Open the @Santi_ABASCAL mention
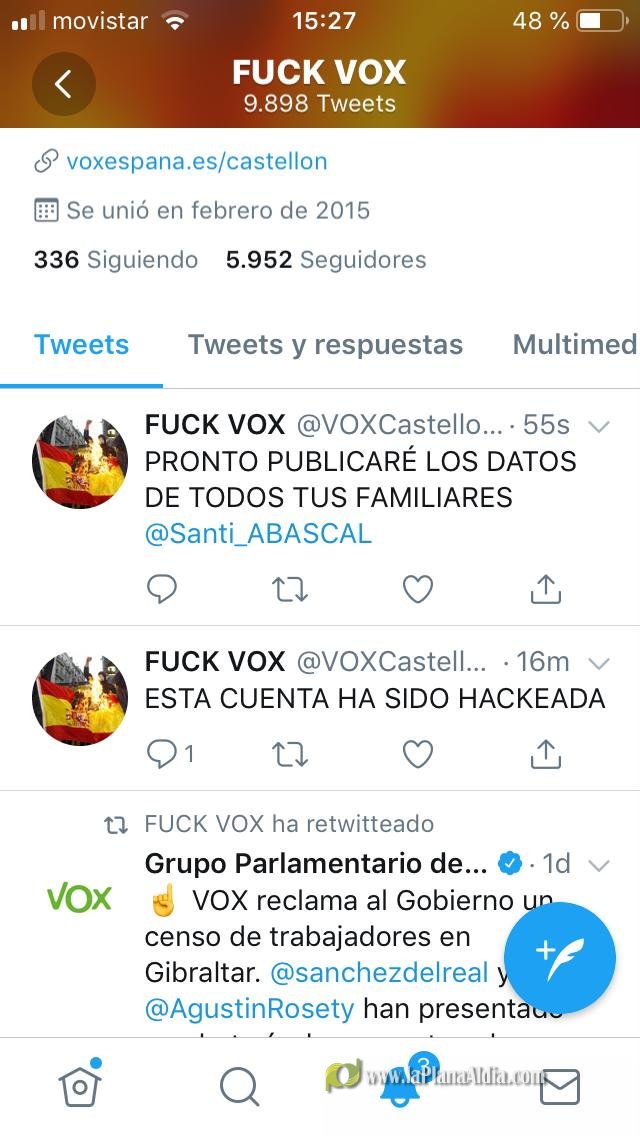 (x=258, y=534)
